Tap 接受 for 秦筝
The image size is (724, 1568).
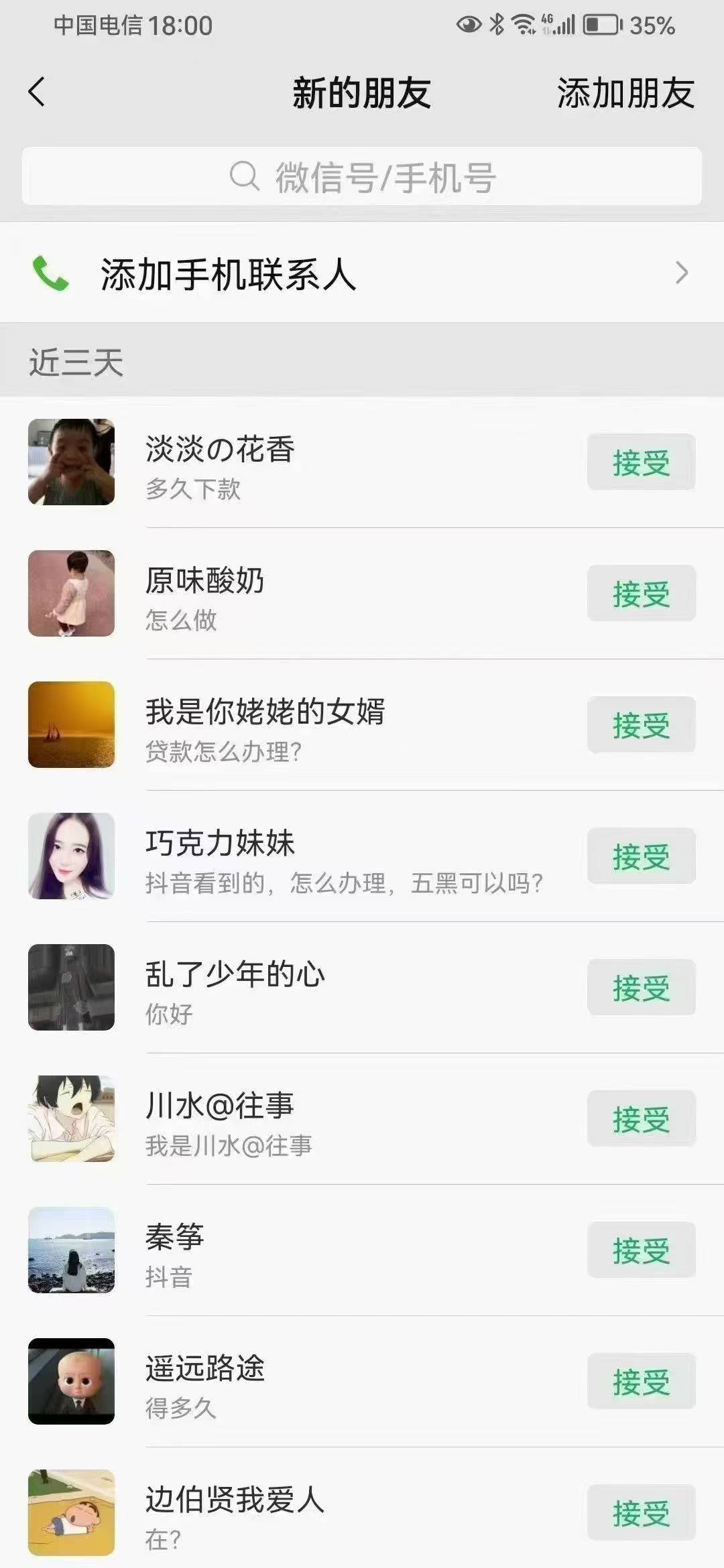(641, 1250)
